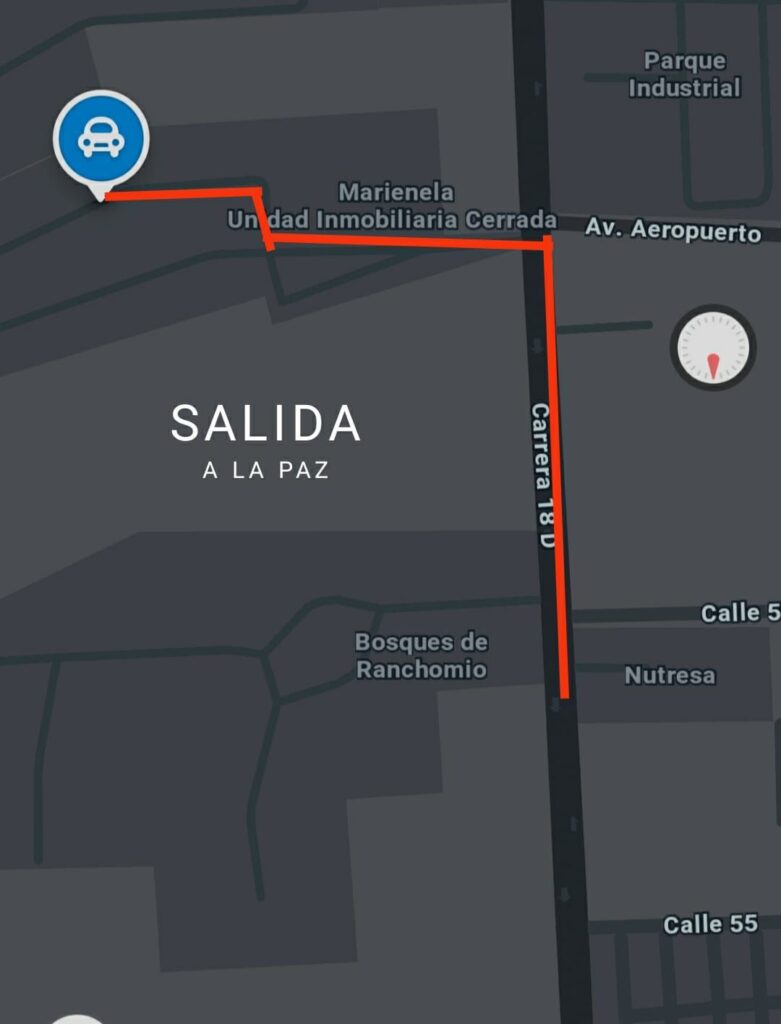Image resolution: width=781 pixels, height=1024 pixels.
Task: Select the blue car location pin
Action: 101,139
